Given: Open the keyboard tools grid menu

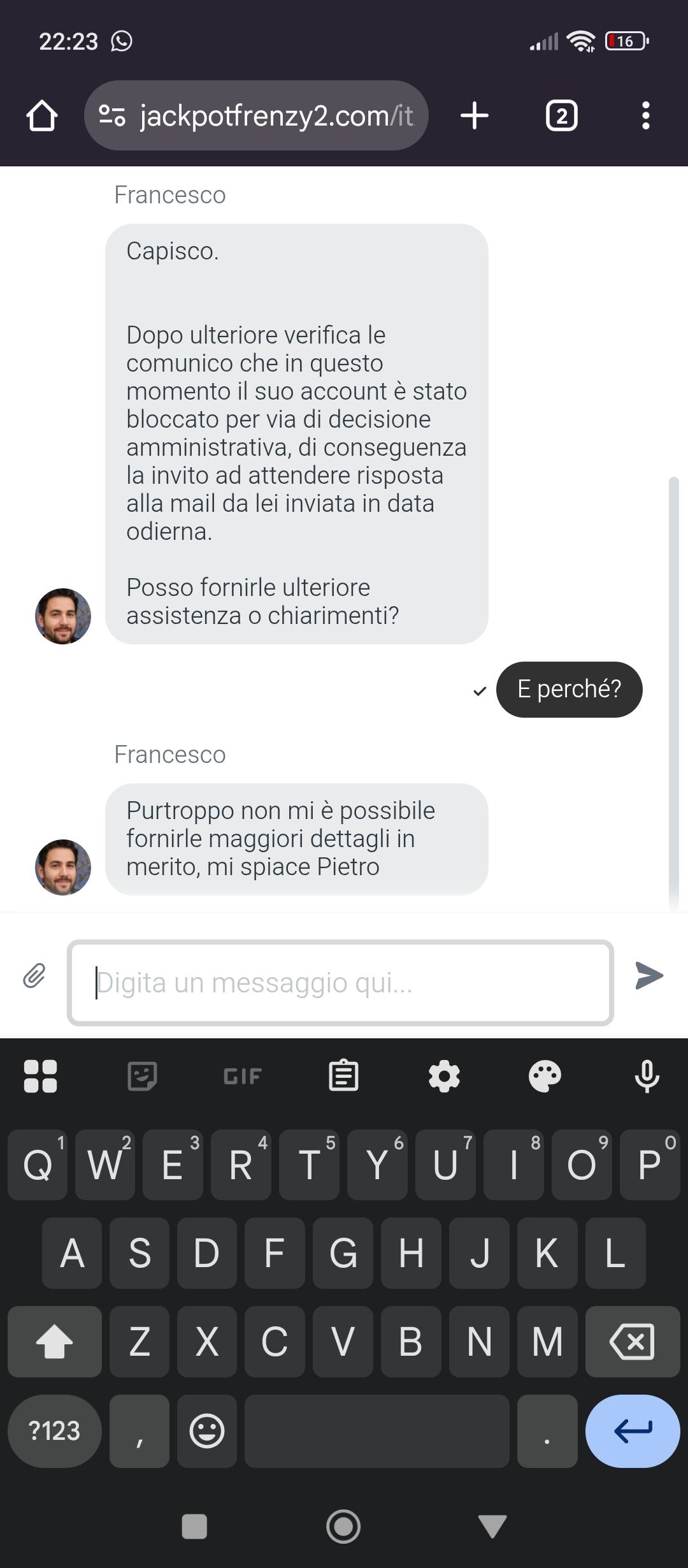Looking at the screenshot, I should [x=40, y=1076].
